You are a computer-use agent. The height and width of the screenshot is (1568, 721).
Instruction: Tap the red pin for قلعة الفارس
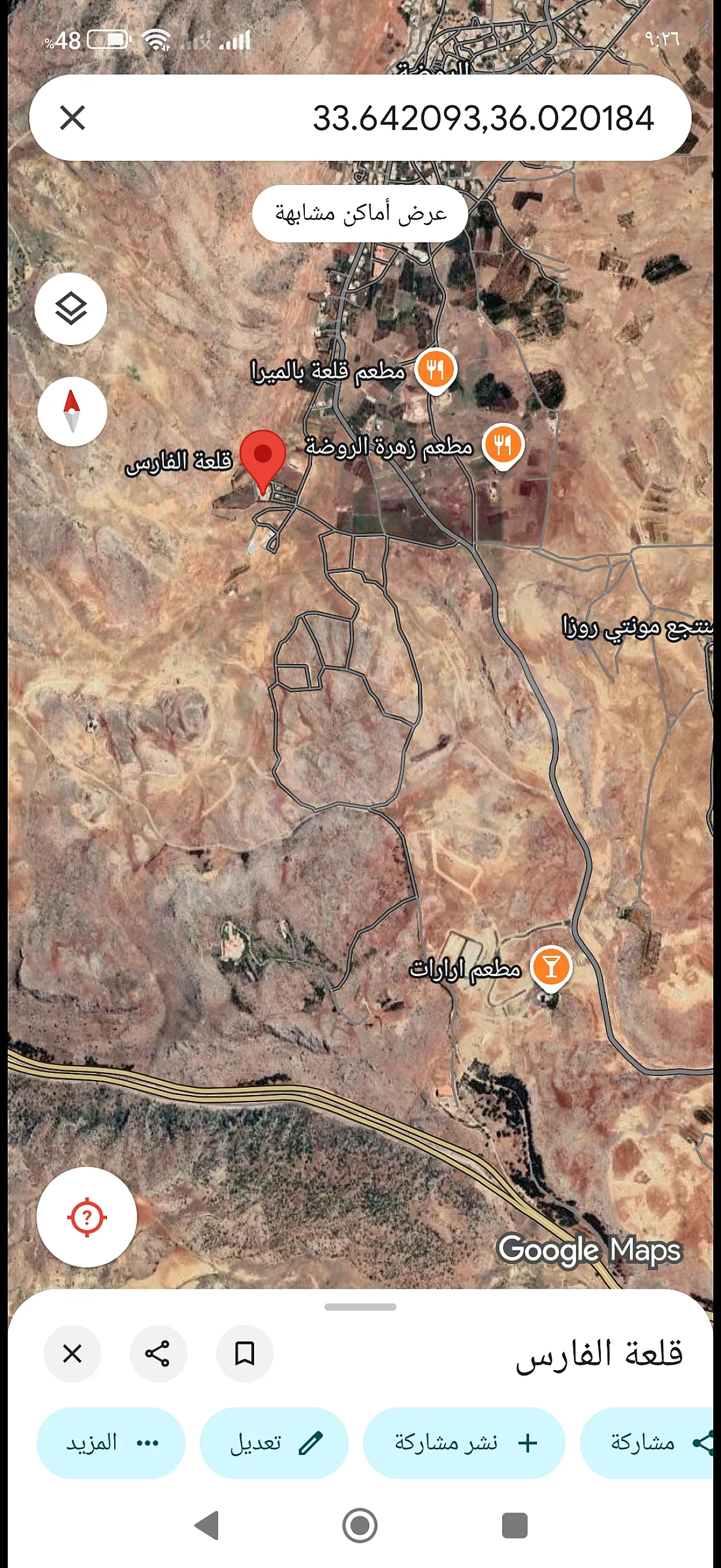point(263,457)
